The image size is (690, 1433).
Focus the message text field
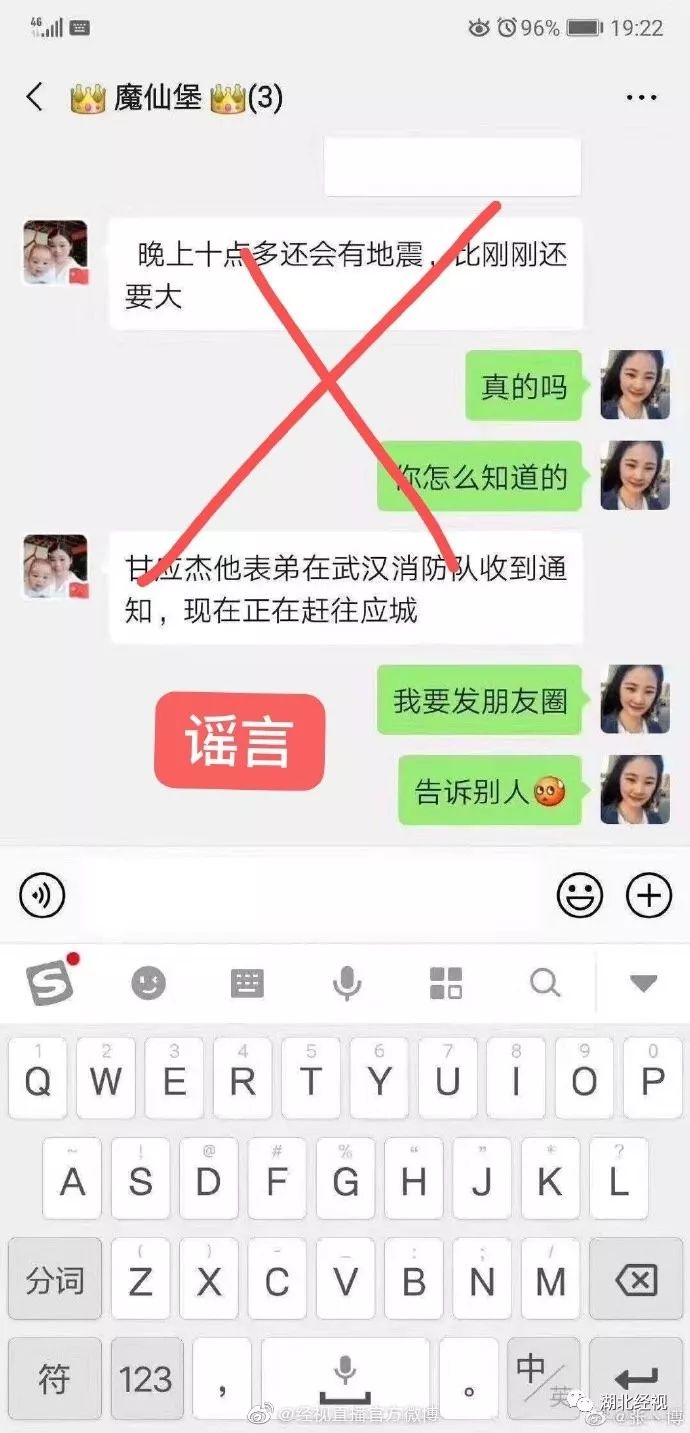tap(310, 895)
